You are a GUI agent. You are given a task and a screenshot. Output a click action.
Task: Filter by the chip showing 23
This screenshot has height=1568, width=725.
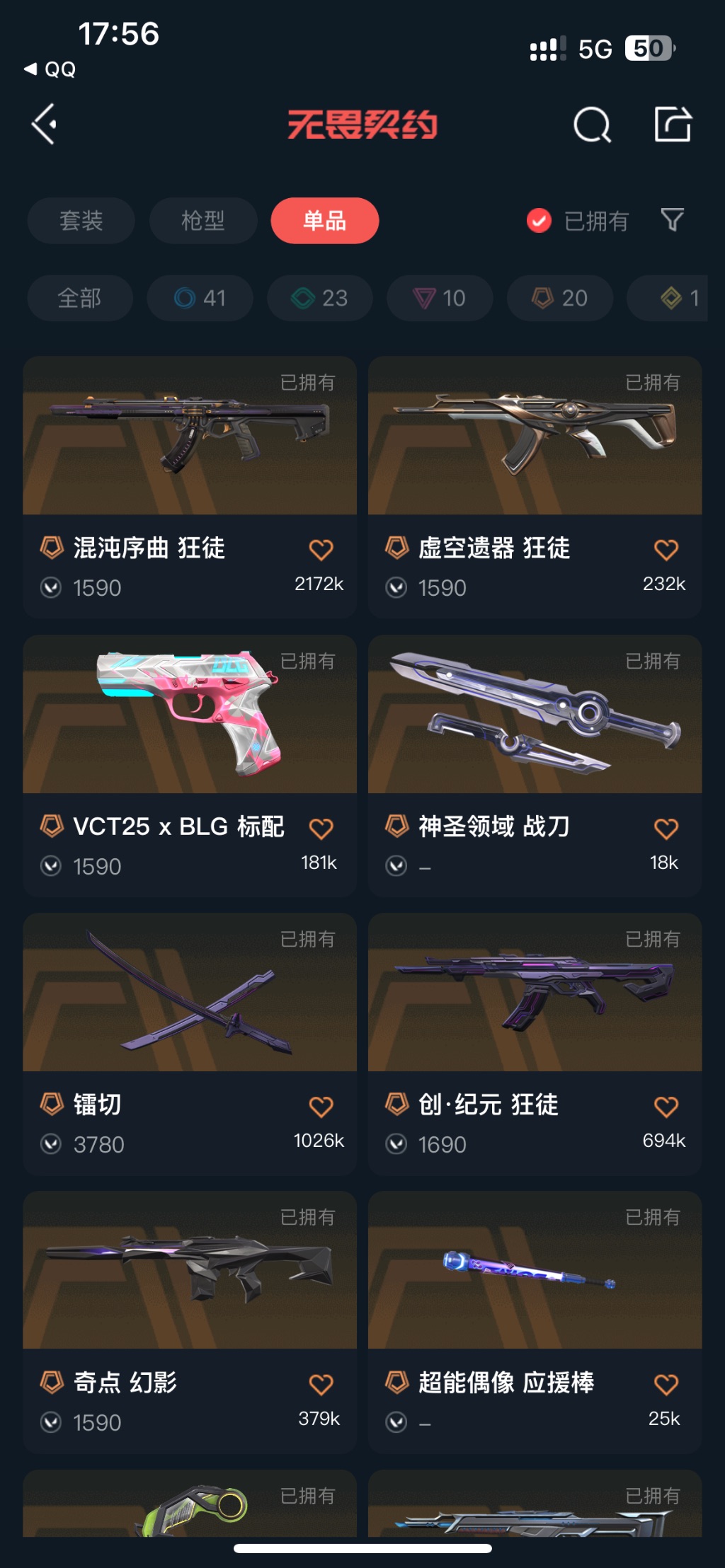click(319, 298)
